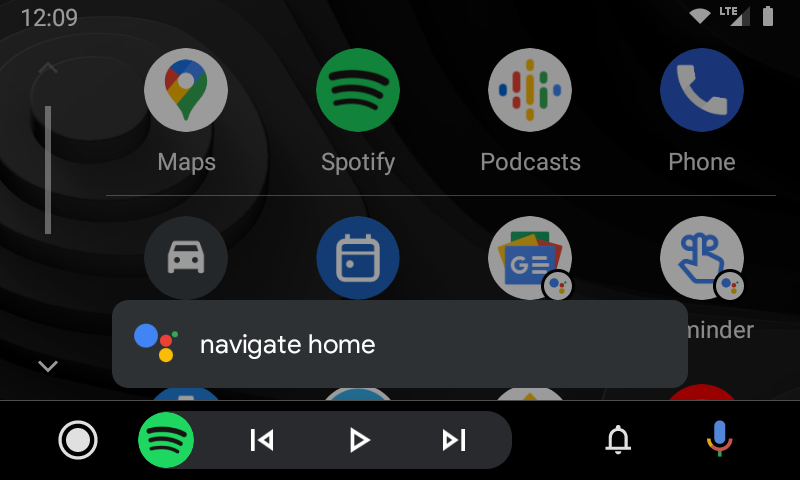Open the car exit app icon

(186, 258)
